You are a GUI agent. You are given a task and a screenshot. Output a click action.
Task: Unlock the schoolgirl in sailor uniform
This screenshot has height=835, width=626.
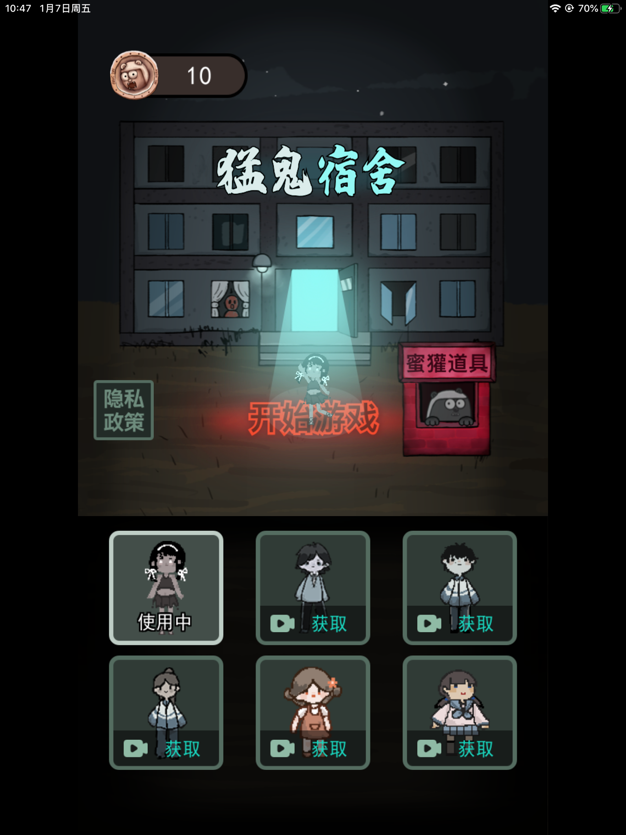(x=460, y=748)
